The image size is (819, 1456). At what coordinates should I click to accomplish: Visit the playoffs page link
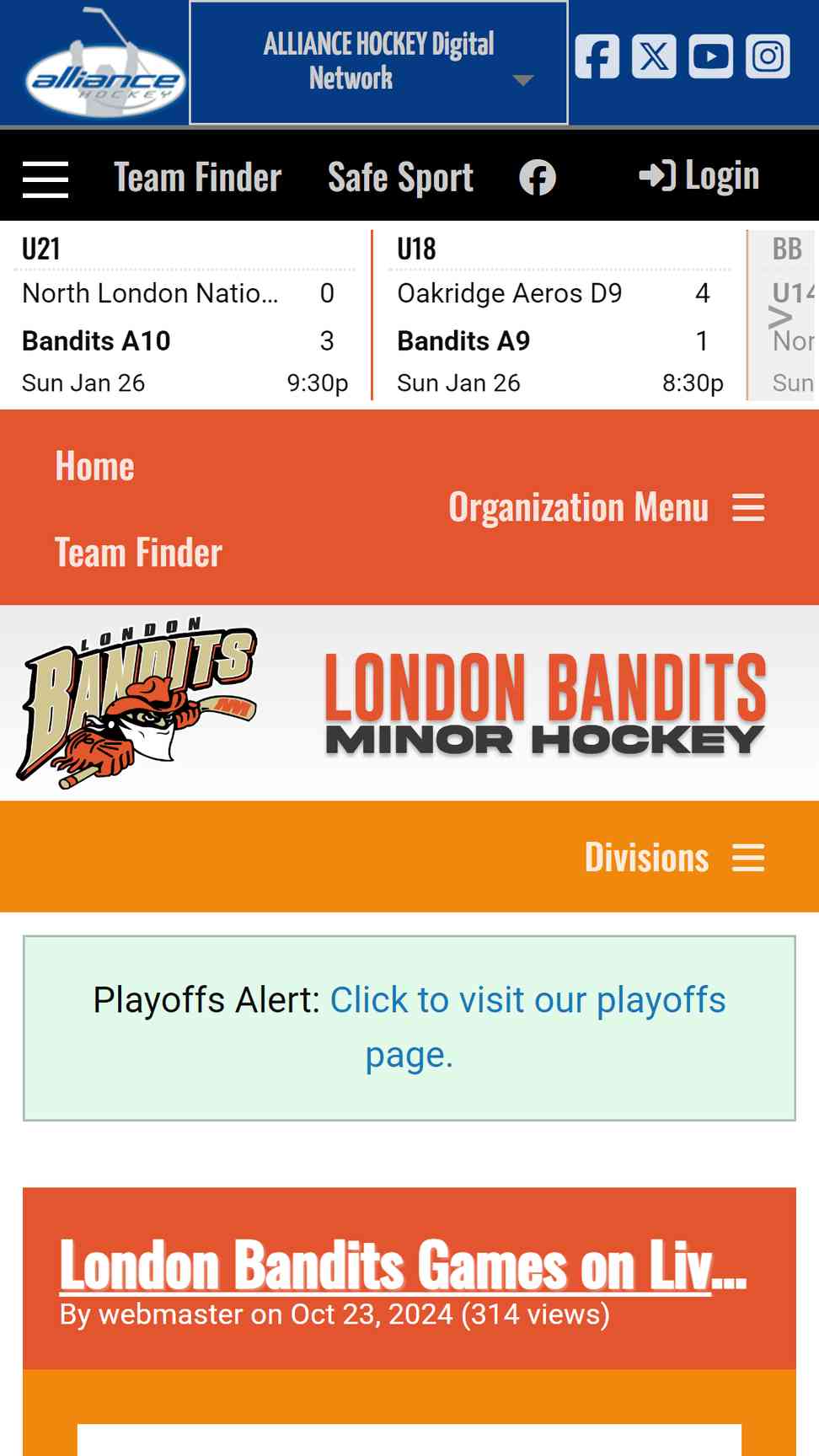click(527, 1027)
